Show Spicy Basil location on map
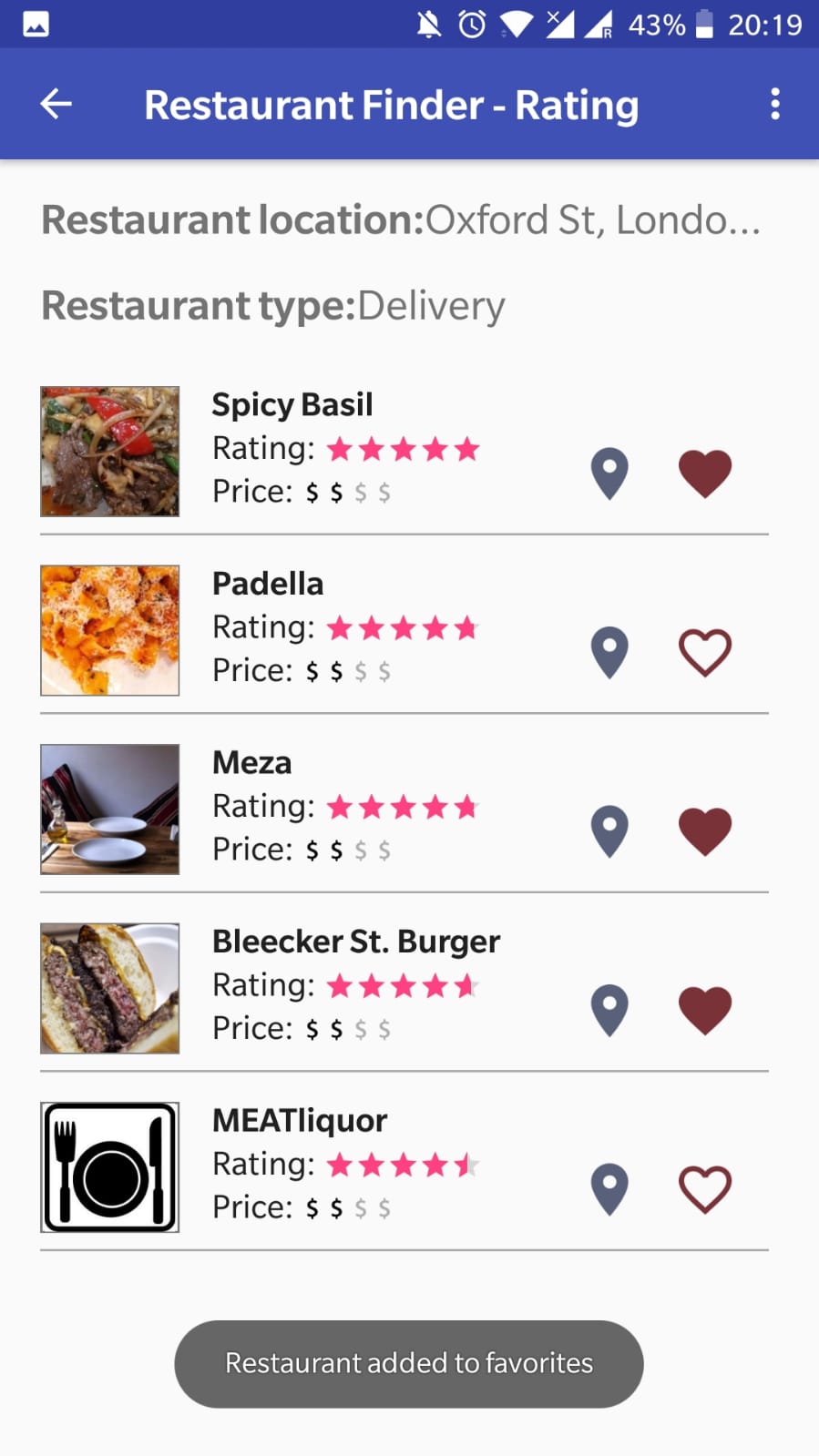 pos(609,473)
